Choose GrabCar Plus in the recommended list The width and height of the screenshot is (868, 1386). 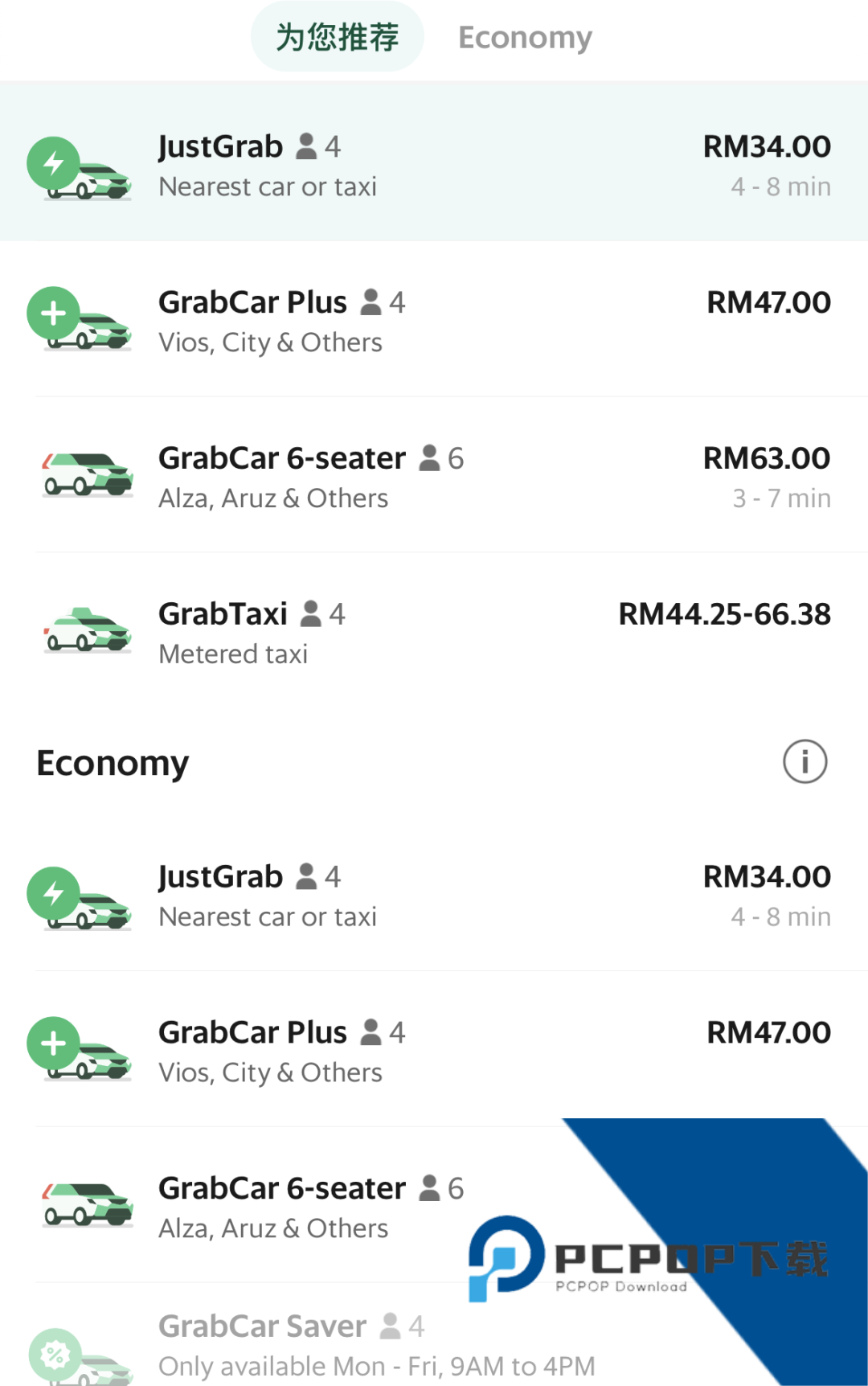click(434, 322)
